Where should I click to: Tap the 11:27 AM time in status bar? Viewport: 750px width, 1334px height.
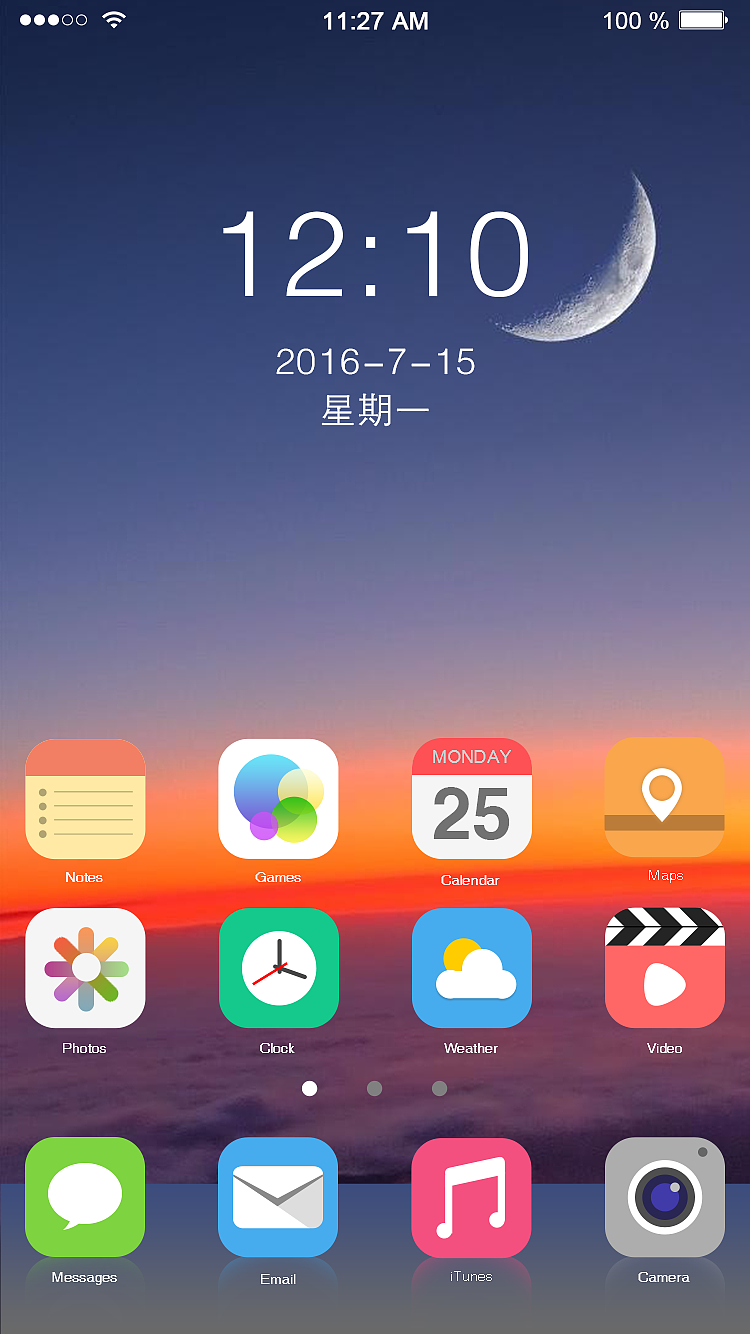point(375,20)
